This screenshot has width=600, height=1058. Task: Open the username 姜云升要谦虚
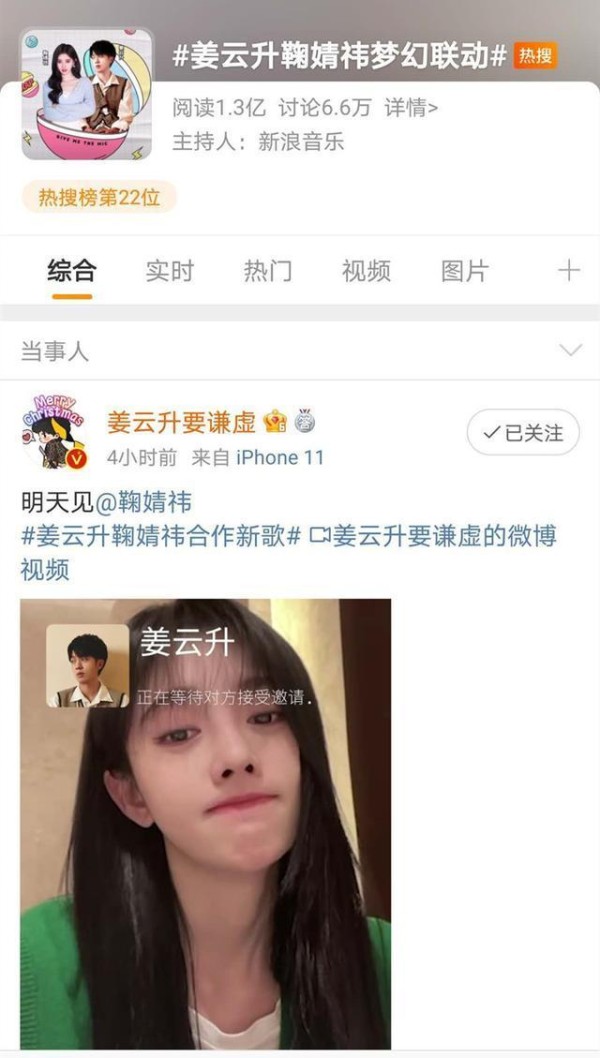pyautogui.click(x=182, y=422)
